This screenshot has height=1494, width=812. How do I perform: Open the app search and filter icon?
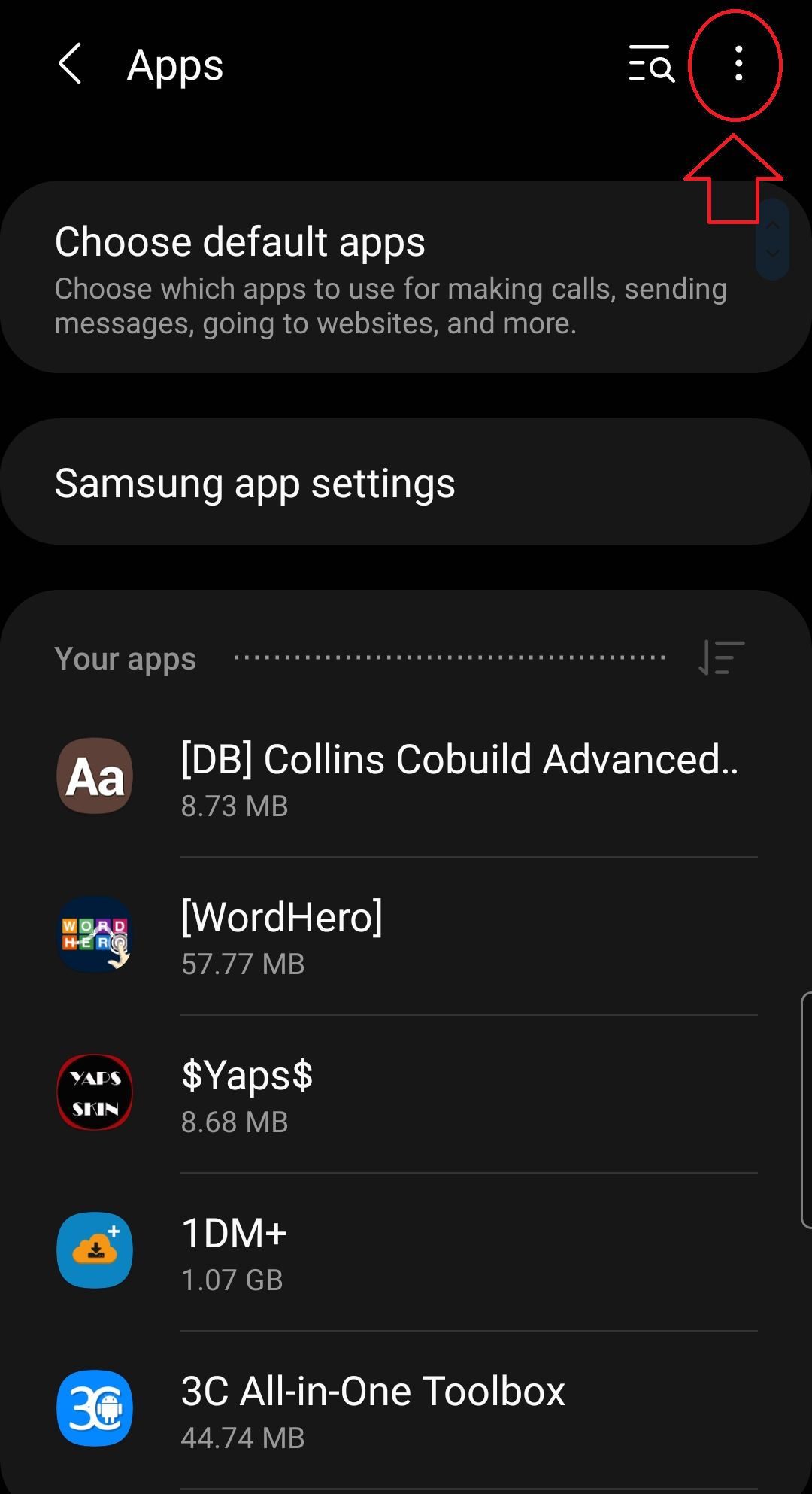coord(651,64)
